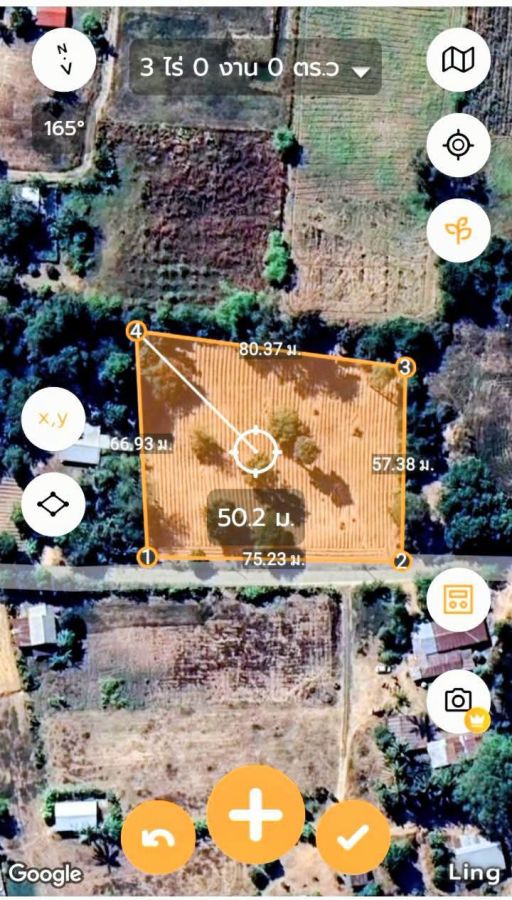Select polygon vertex marker 2

point(402,561)
